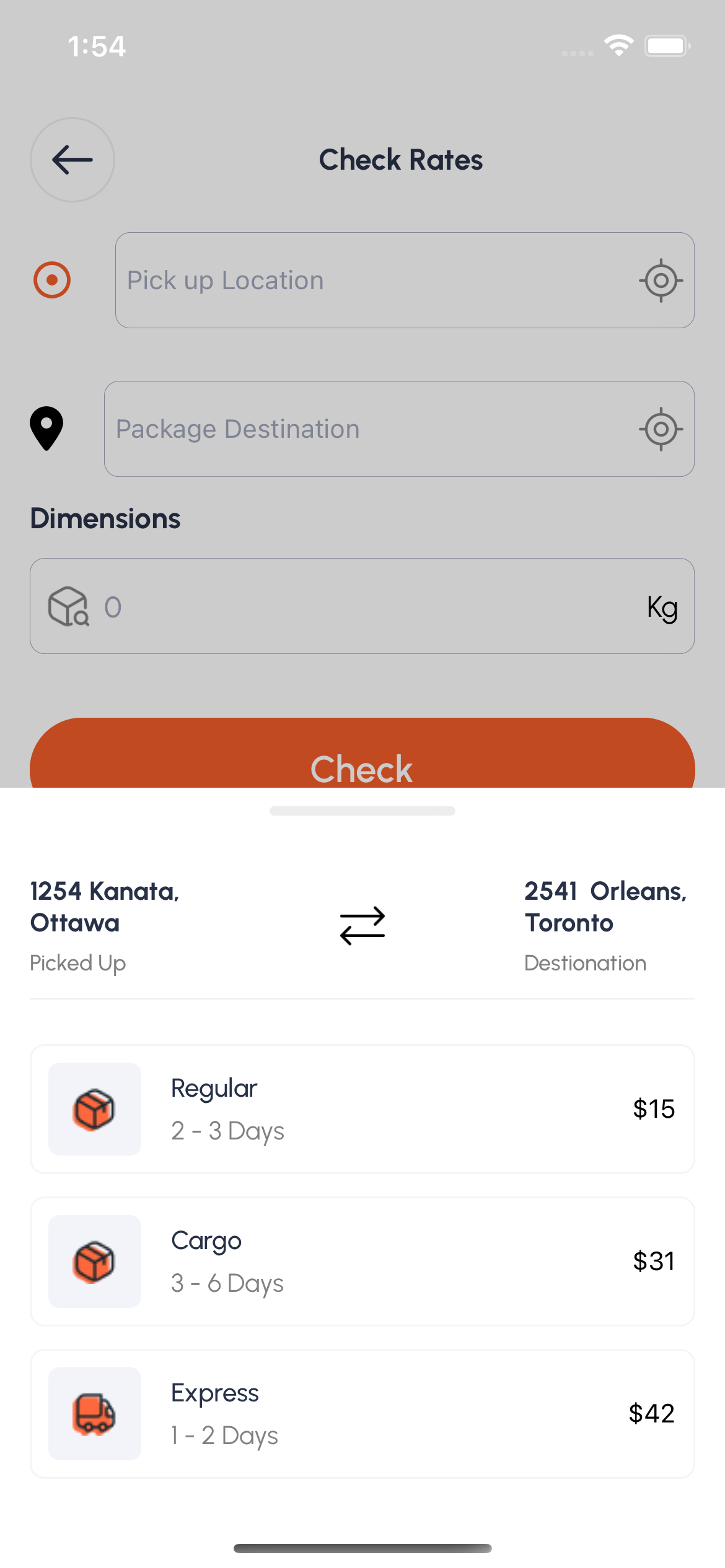Image resolution: width=725 pixels, height=1568 pixels.
Task: Click the Express delivery truck icon
Action: (94, 1414)
